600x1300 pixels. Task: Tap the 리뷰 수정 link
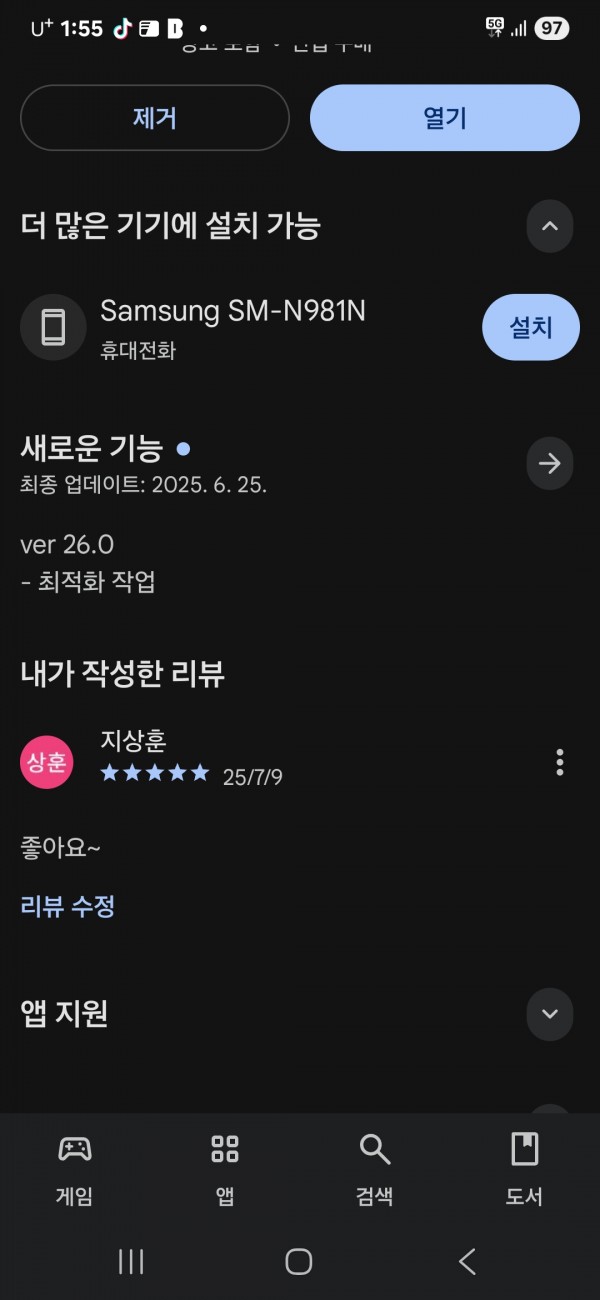pos(68,906)
